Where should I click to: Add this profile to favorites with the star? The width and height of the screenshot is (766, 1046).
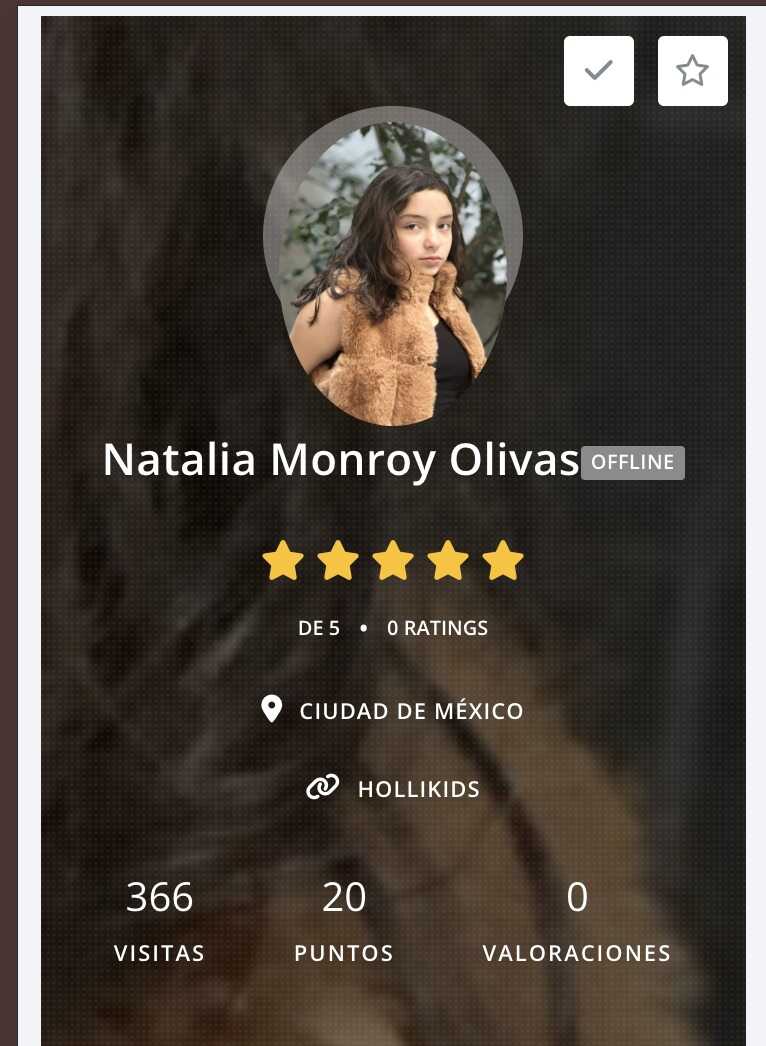click(692, 71)
